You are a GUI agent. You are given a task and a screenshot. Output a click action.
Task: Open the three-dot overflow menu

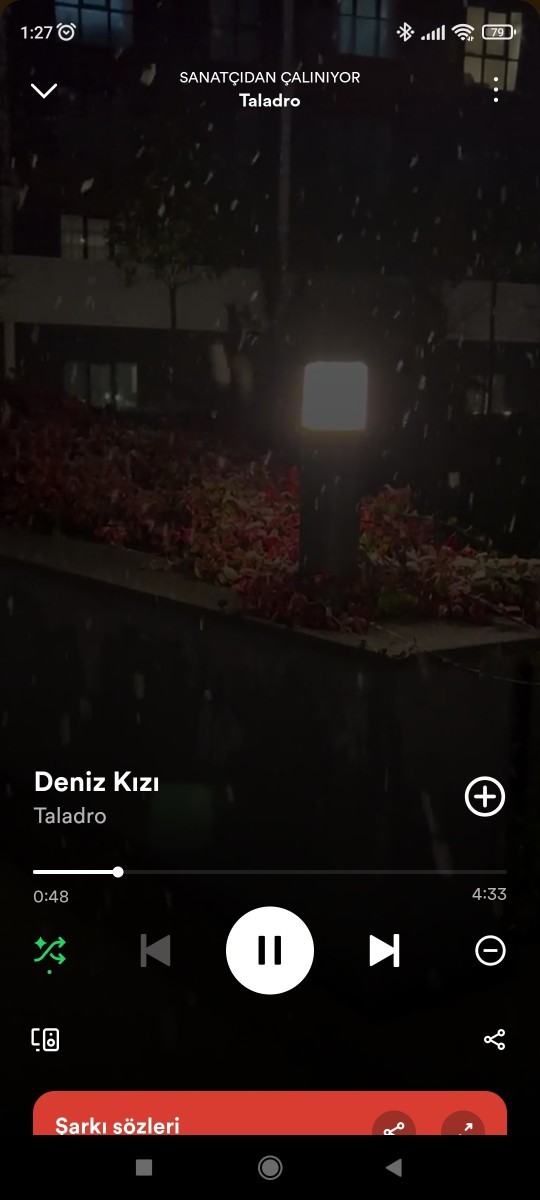pyautogui.click(x=496, y=90)
